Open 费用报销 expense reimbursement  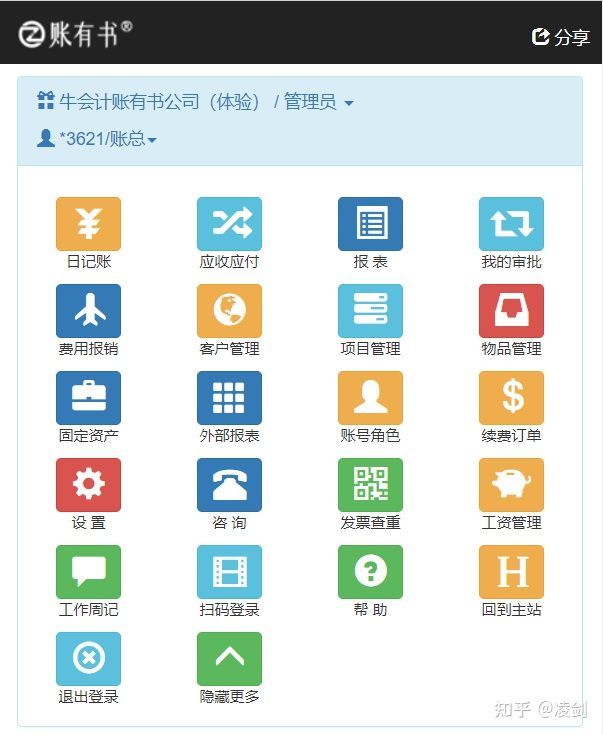click(88, 320)
